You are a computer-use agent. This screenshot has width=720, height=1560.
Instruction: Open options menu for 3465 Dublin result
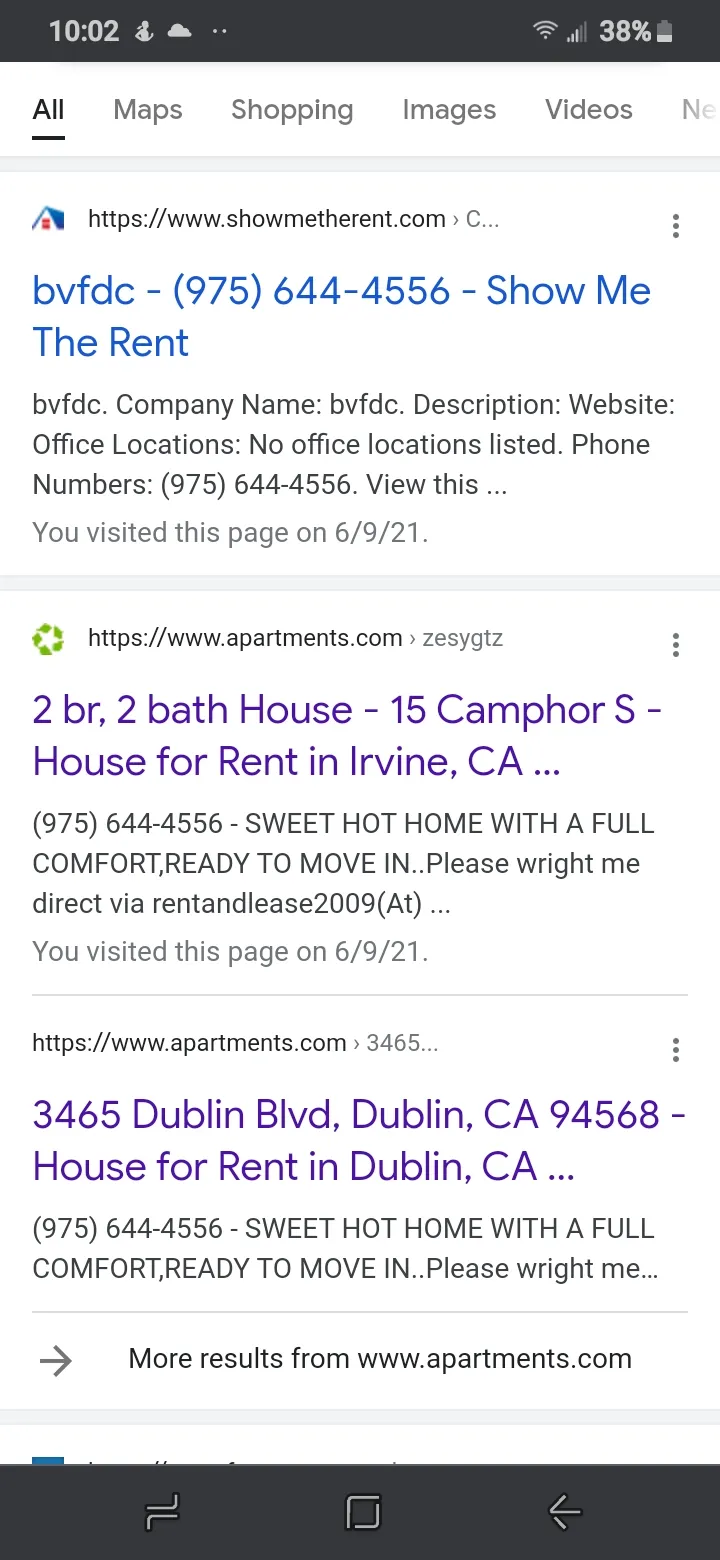[676, 1050]
